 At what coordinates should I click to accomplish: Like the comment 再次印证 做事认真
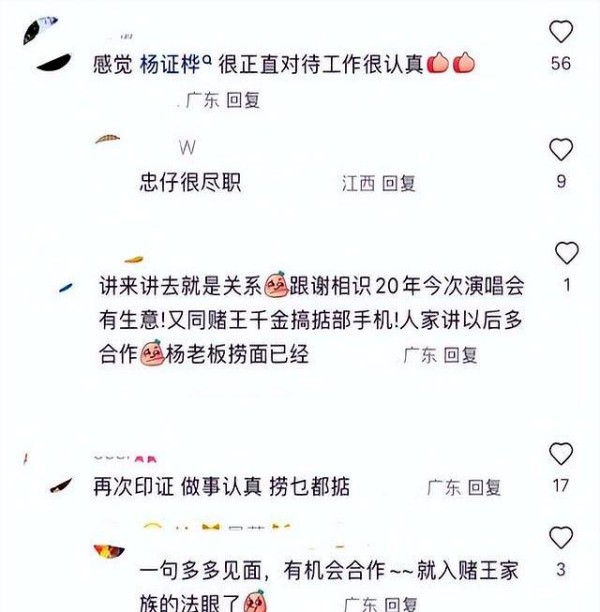(561, 453)
